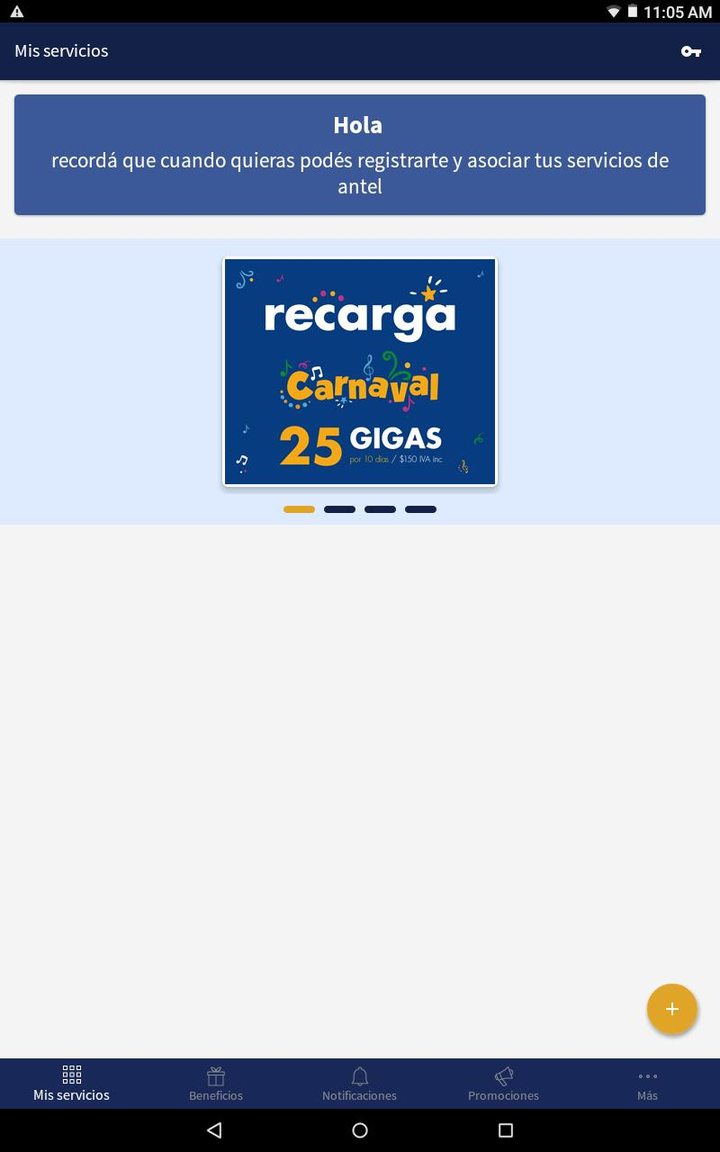The width and height of the screenshot is (720, 1152).
Task: Switch to the Beneficios tab
Action: click(x=216, y=1083)
